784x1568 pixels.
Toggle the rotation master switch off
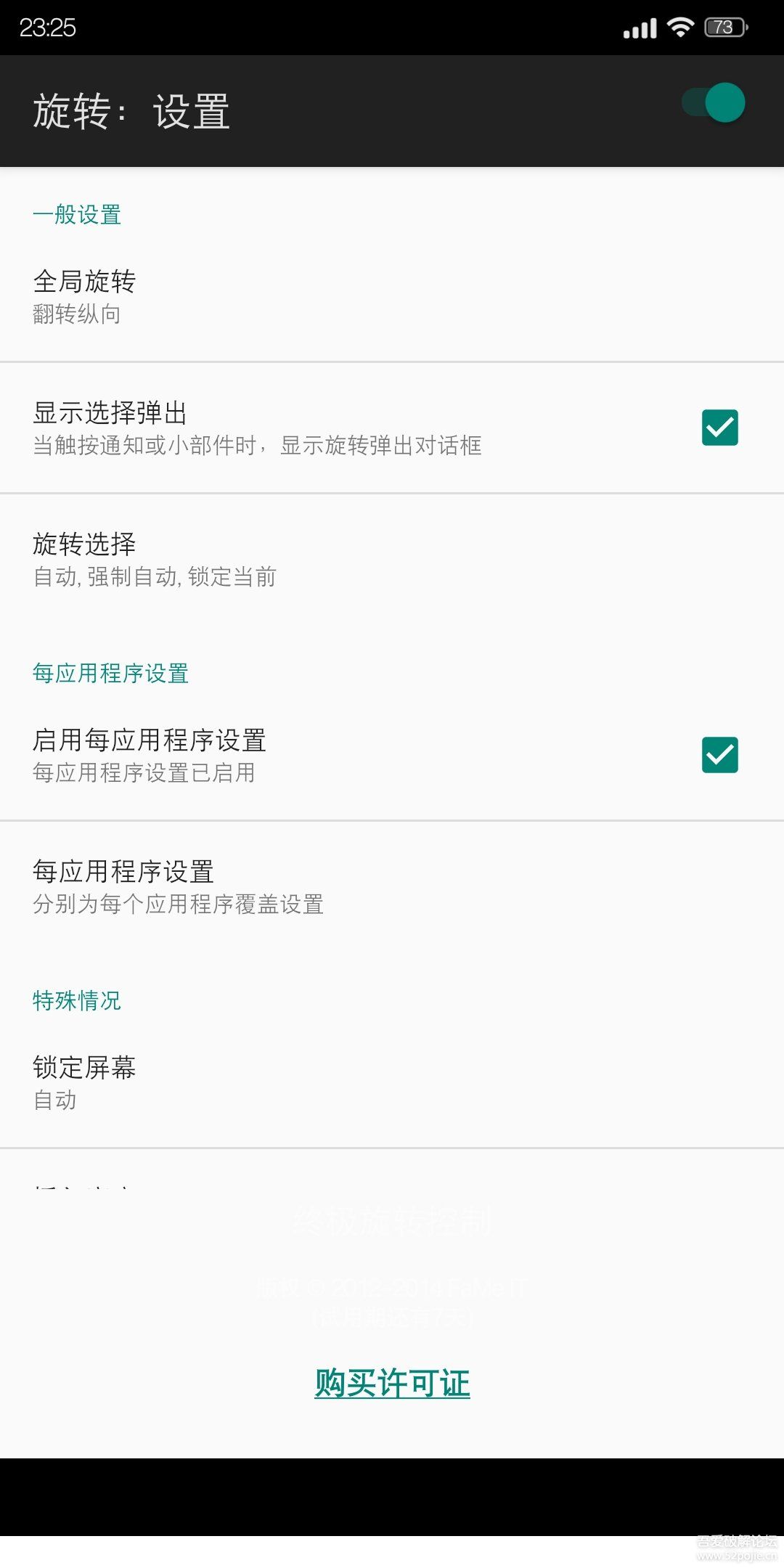pyautogui.click(x=714, y=103)
